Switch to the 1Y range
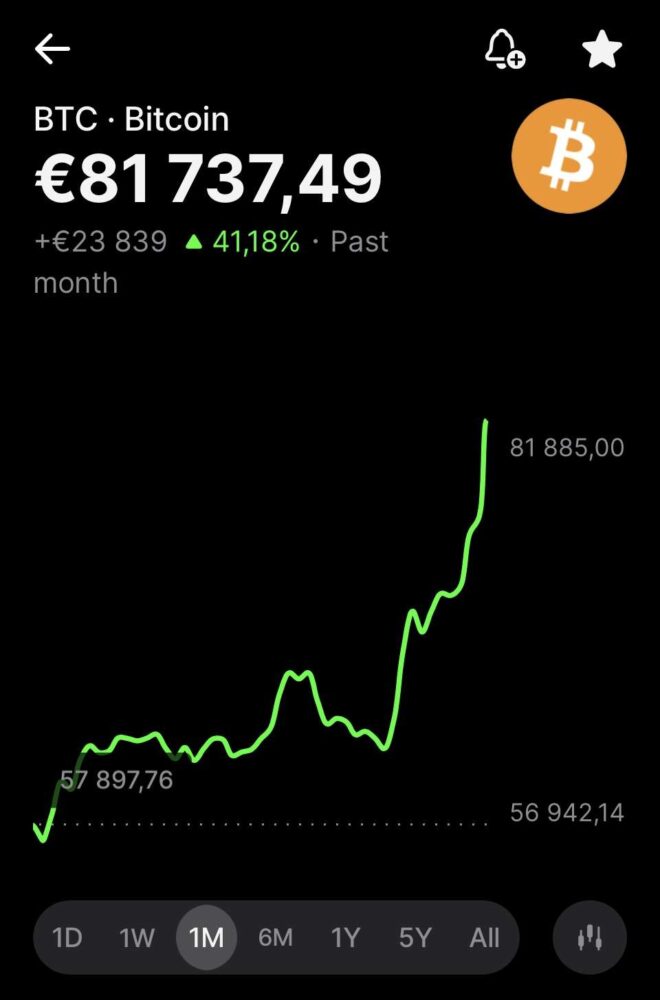Viewport: 660px width, 1000px height. (x=345, y=938)
